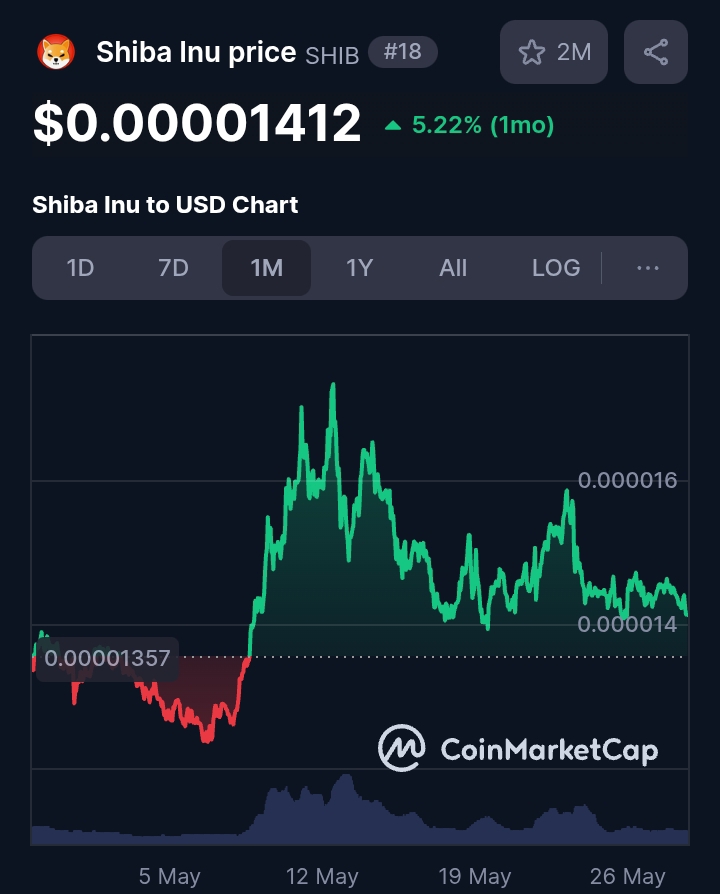Image resolution: width=720 pixels, height=894 pixels.
Task: Select the 7D chart range
Action: (x=173, y=268)
